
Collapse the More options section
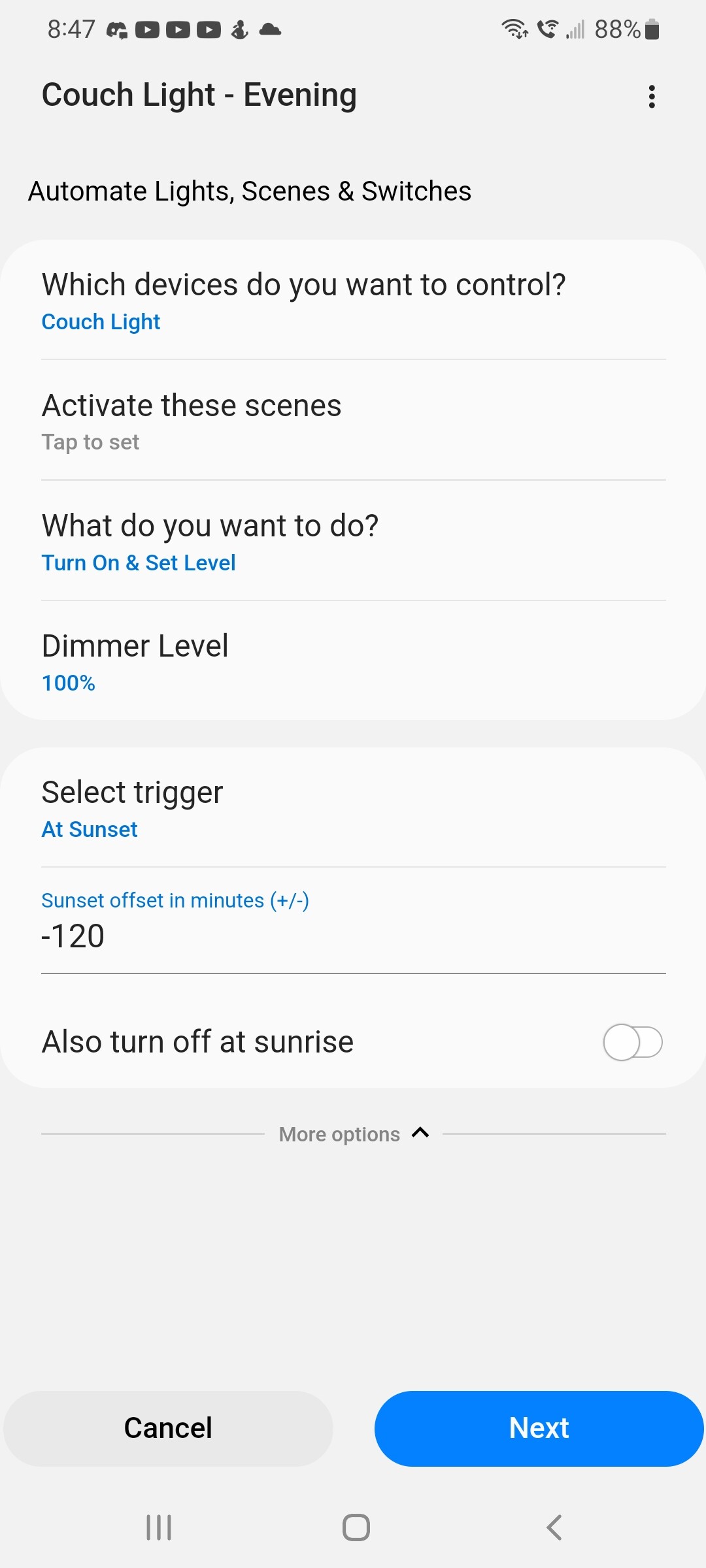click(354, 1134)
